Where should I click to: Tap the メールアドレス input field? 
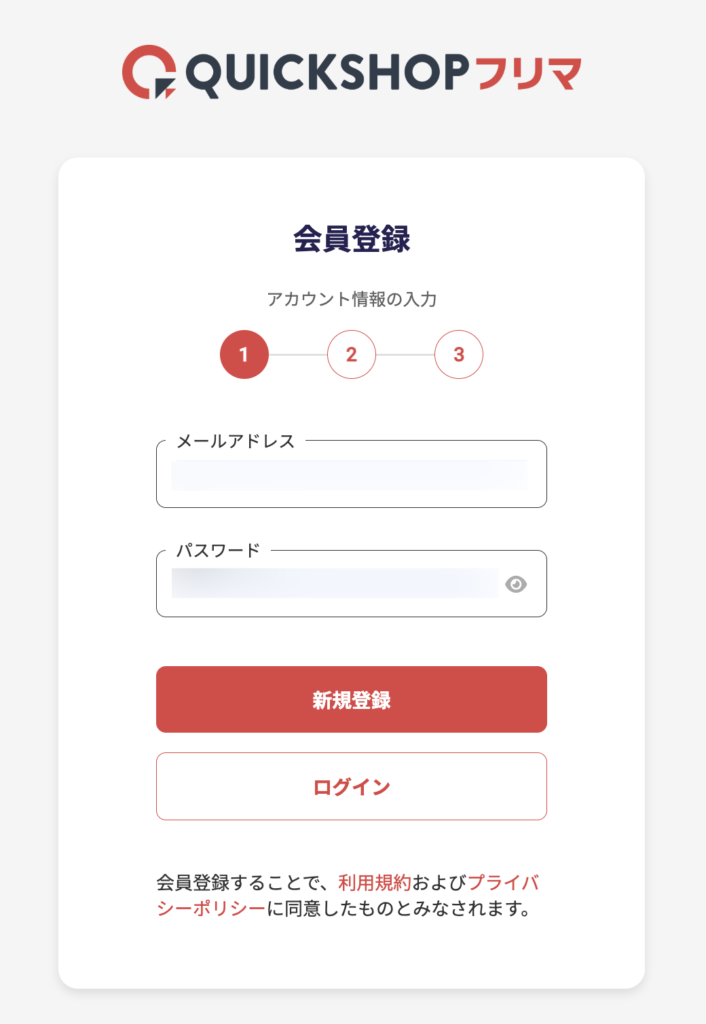tap(350, 475)
